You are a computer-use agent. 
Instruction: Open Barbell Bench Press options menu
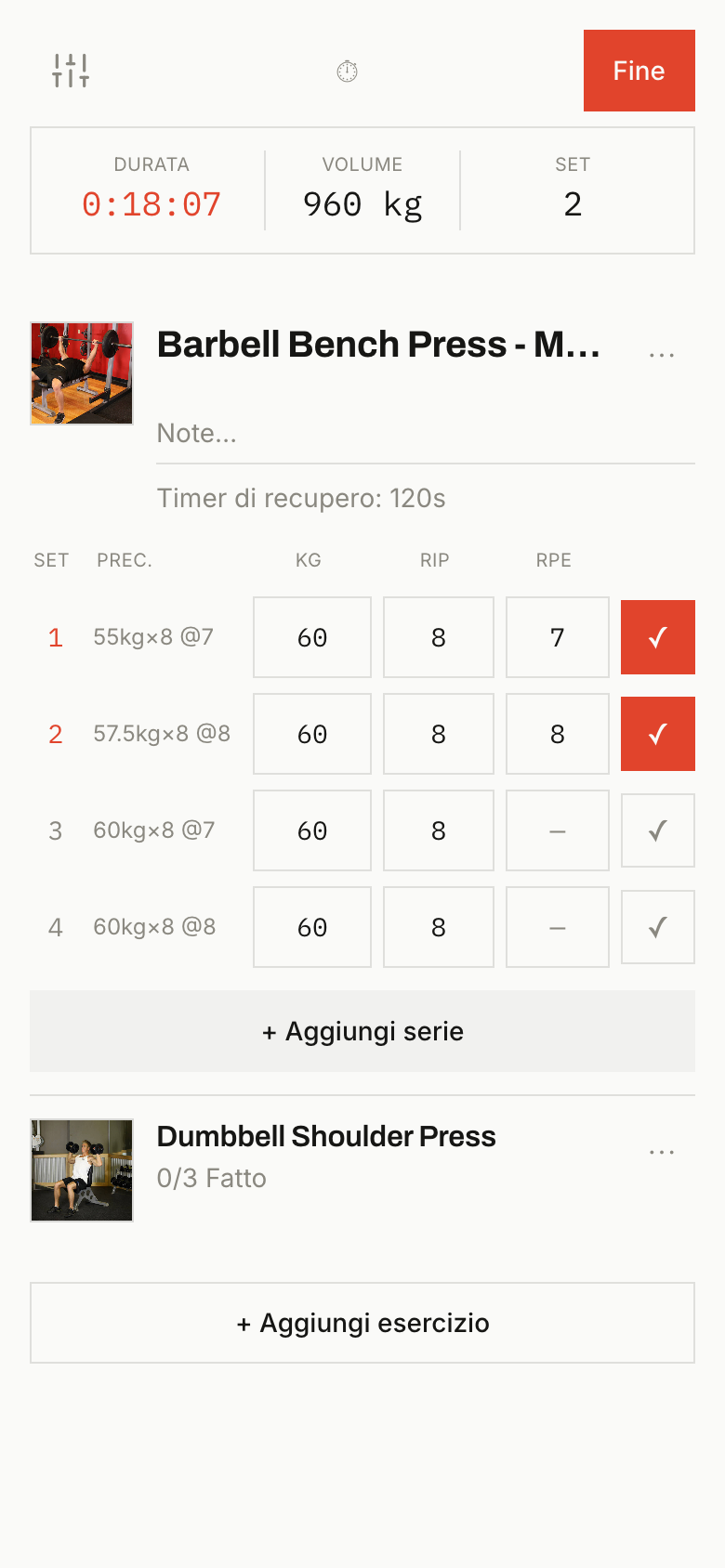(662, 355)
